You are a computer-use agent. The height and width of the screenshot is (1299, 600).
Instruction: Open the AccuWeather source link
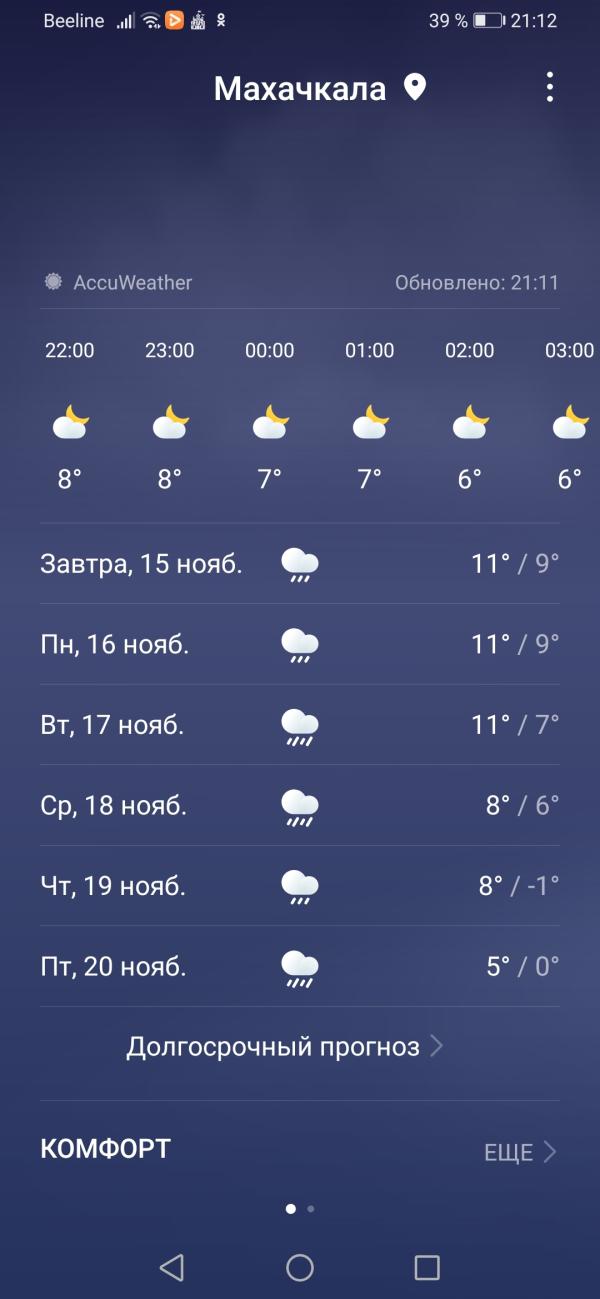pos(119,282)
